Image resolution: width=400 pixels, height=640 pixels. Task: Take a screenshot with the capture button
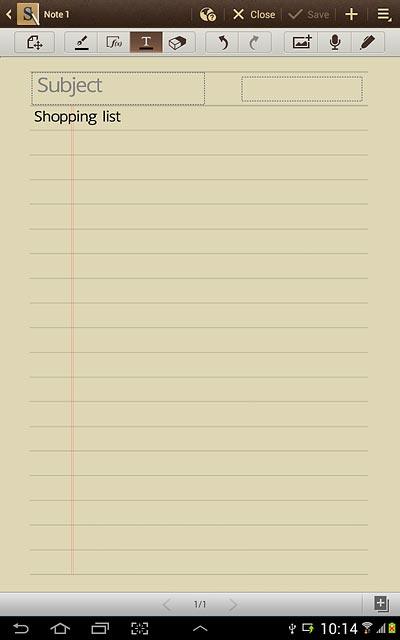139,629
